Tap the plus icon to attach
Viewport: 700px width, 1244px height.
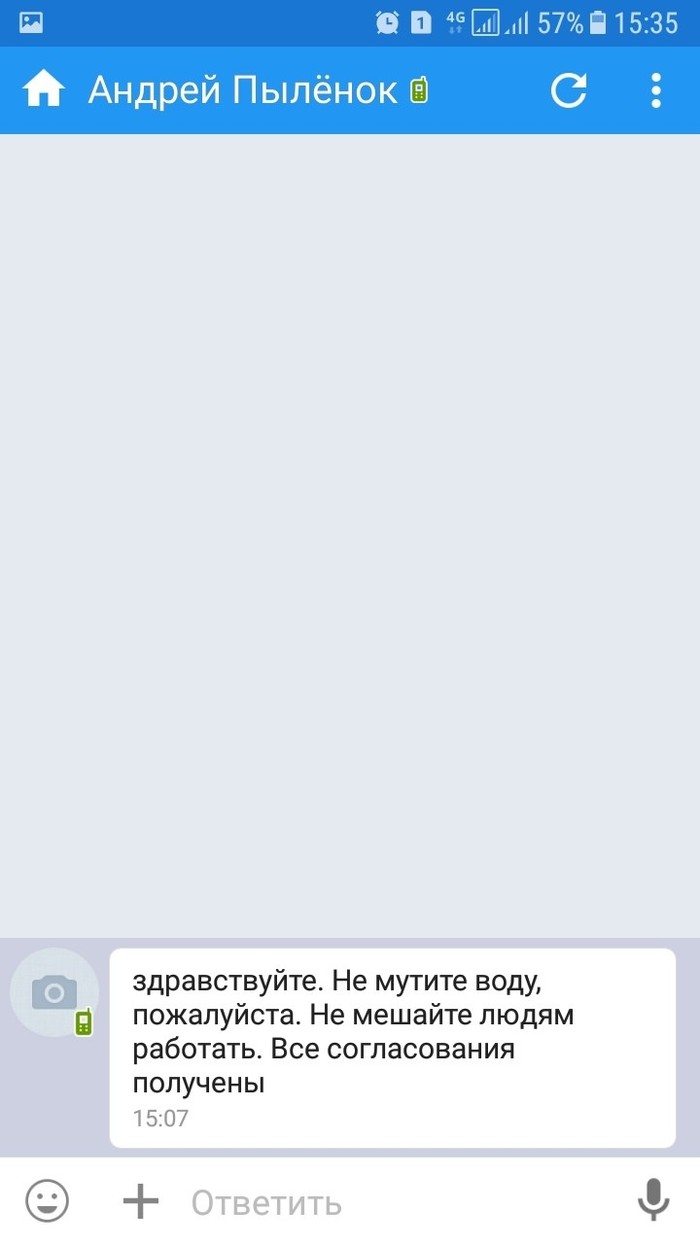coord(141,1200)
